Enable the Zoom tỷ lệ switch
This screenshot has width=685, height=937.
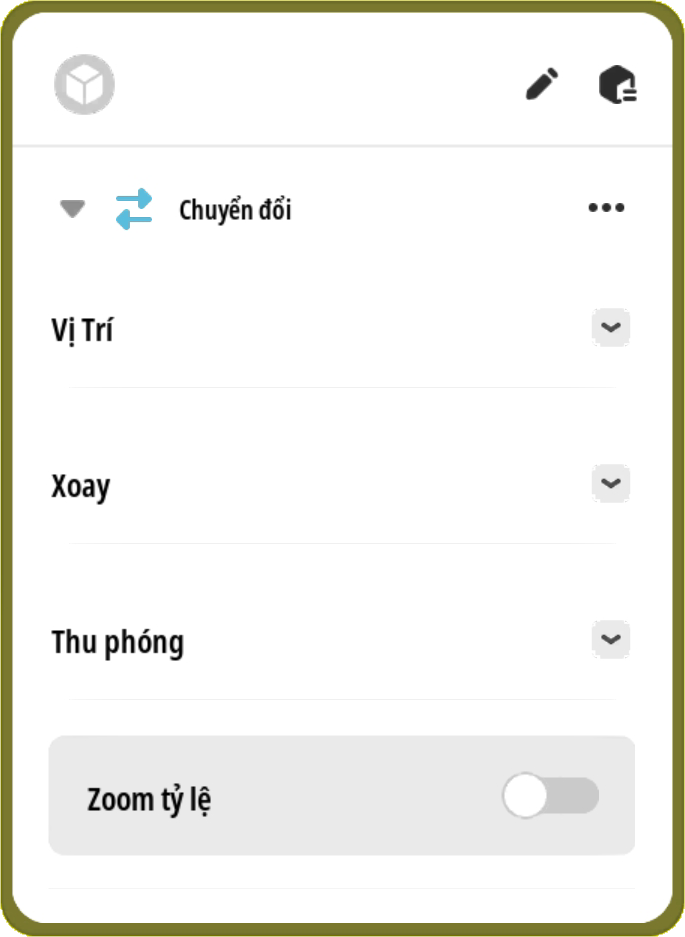(x=550, y=797)
